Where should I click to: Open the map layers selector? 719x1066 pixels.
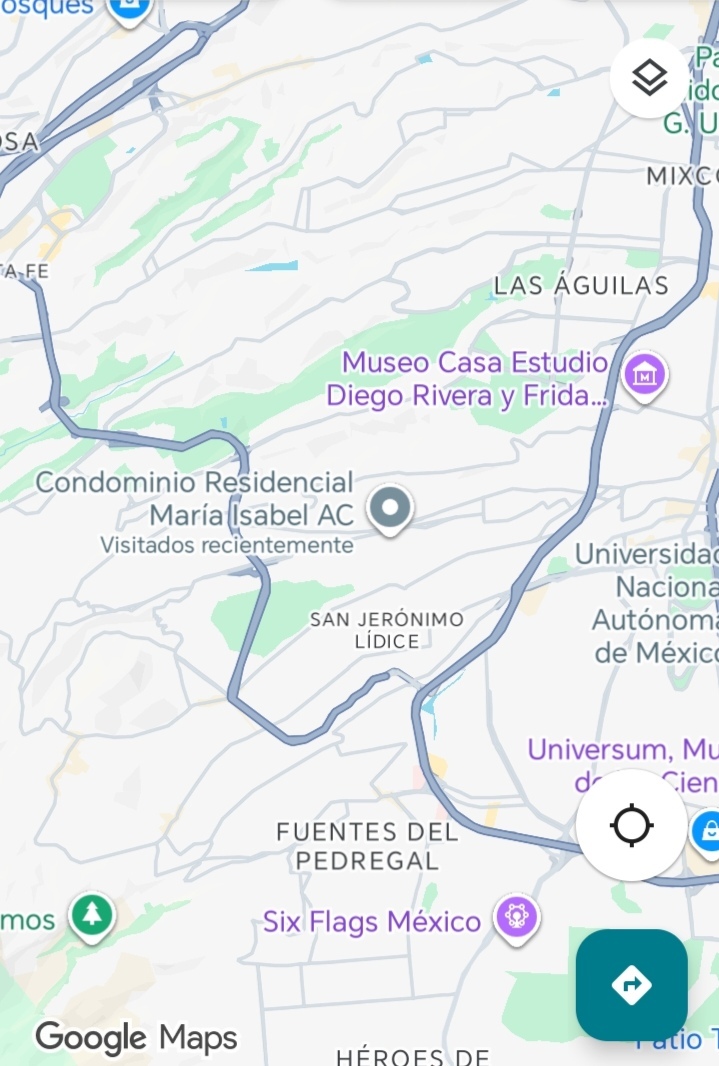click(x=649, y=77)
